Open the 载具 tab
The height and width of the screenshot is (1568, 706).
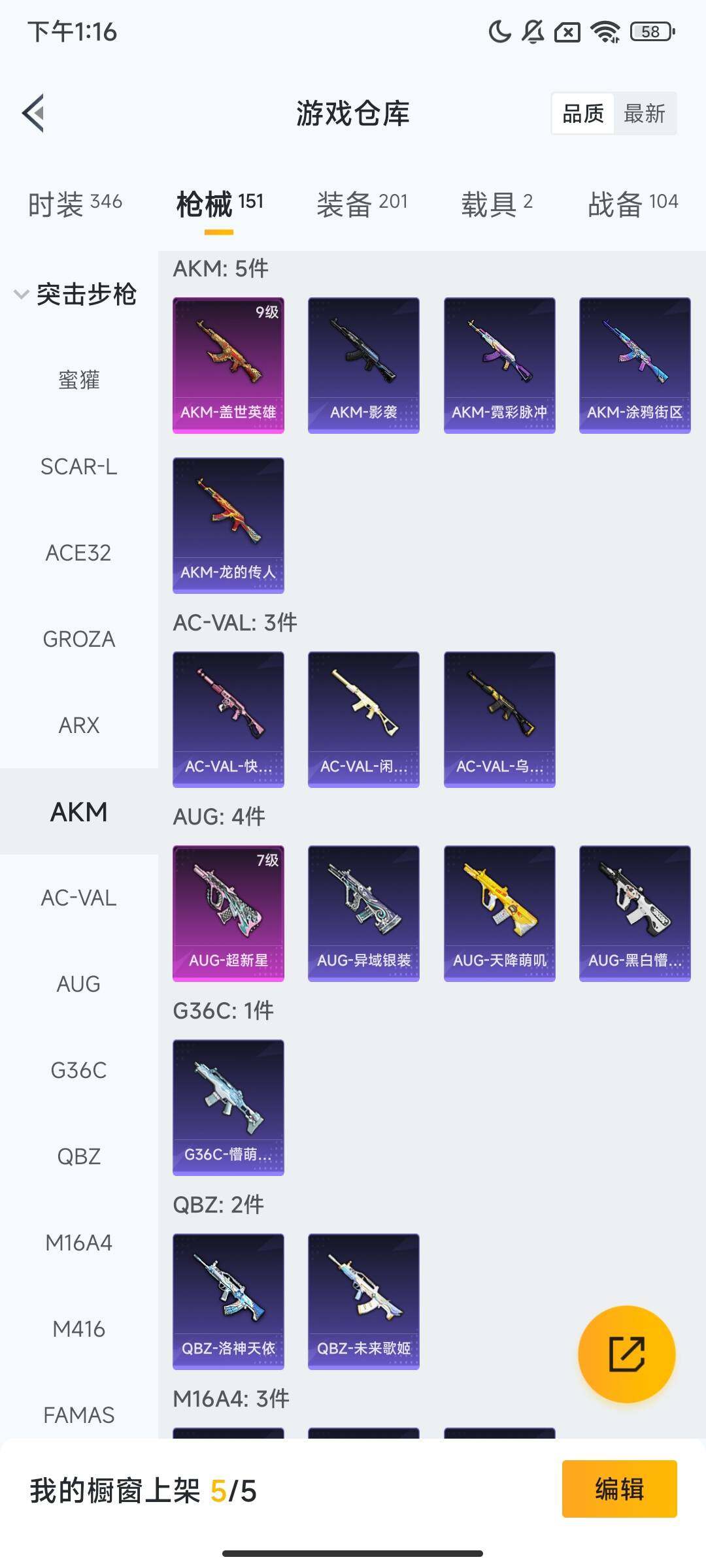click(496, 204)
